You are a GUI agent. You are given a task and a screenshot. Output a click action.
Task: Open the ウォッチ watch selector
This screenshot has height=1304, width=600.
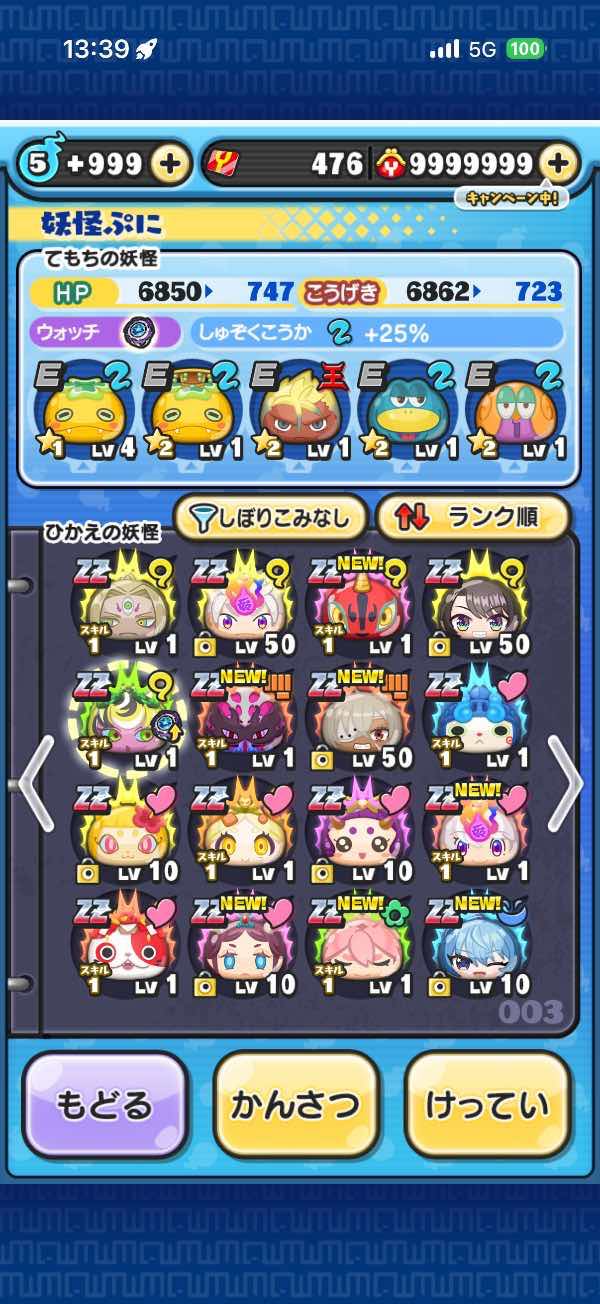coord(106,332)
